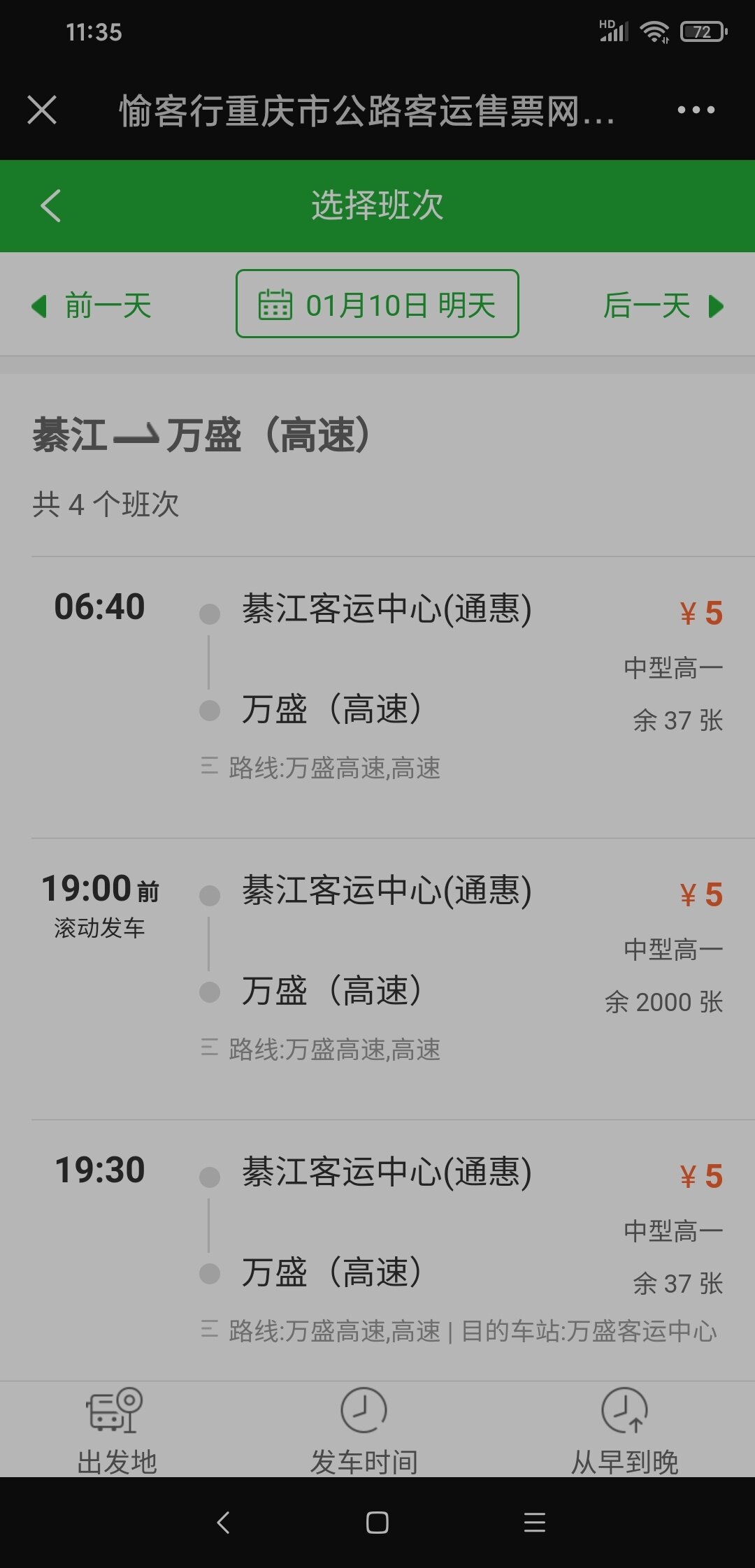Jump to 后一天 schedules
The height and width of the screenshot is (1568, 755).
tap(663, 305)
